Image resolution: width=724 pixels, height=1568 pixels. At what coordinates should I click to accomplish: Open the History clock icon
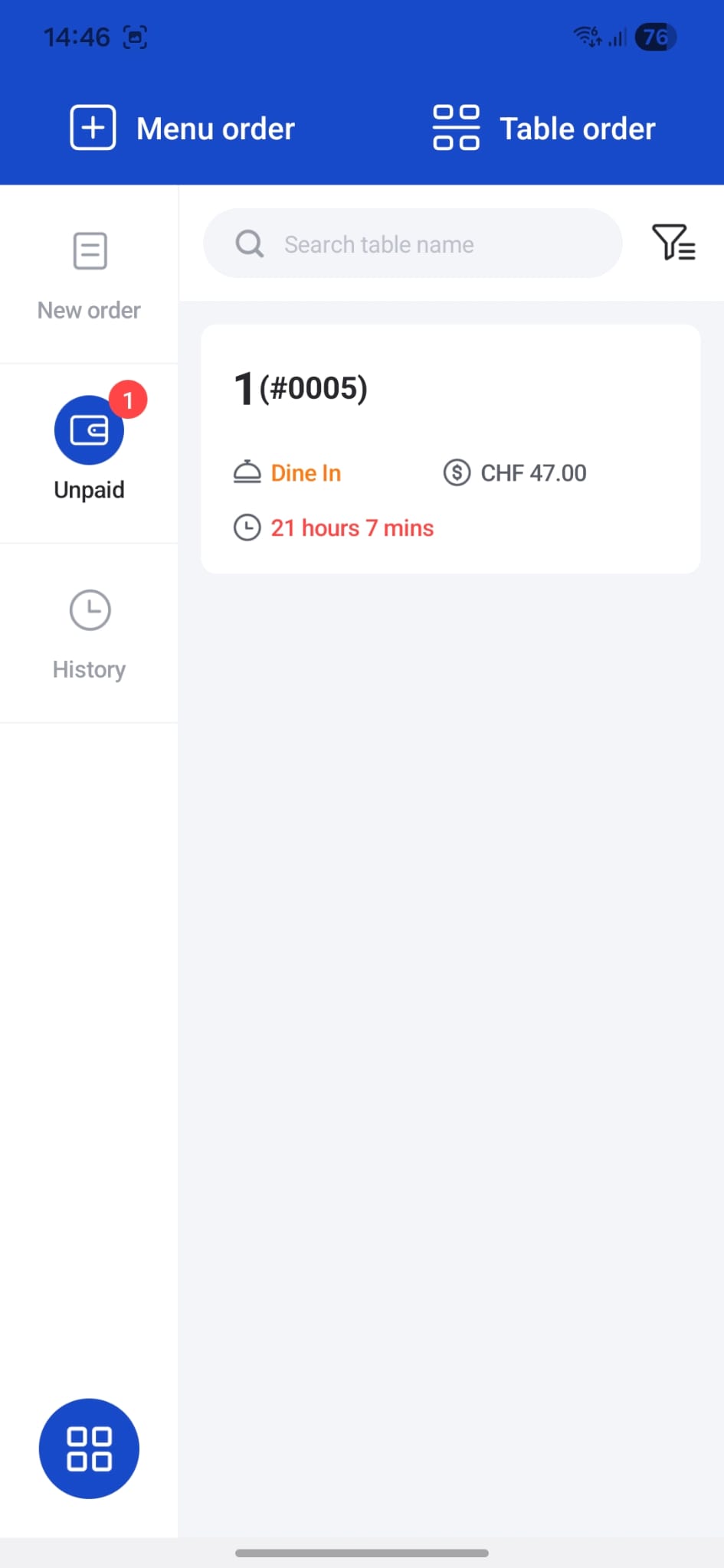(x=89, y=610)
